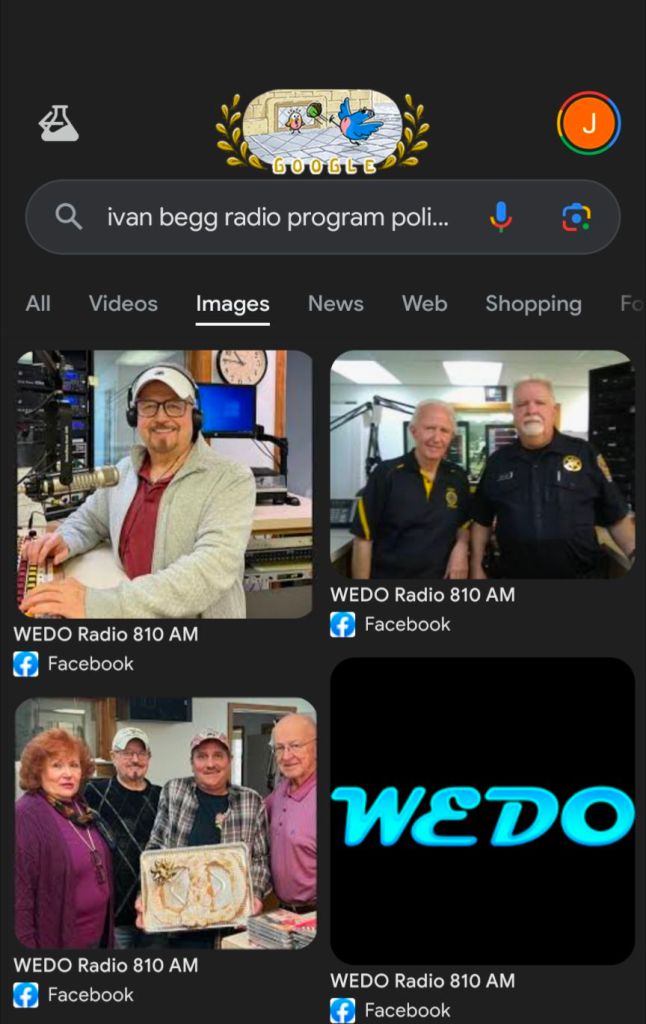The height and width of the screenshot is (1024, 646).
Task: Open the blue WEDO logo image result
Action: tap(482, 811)
